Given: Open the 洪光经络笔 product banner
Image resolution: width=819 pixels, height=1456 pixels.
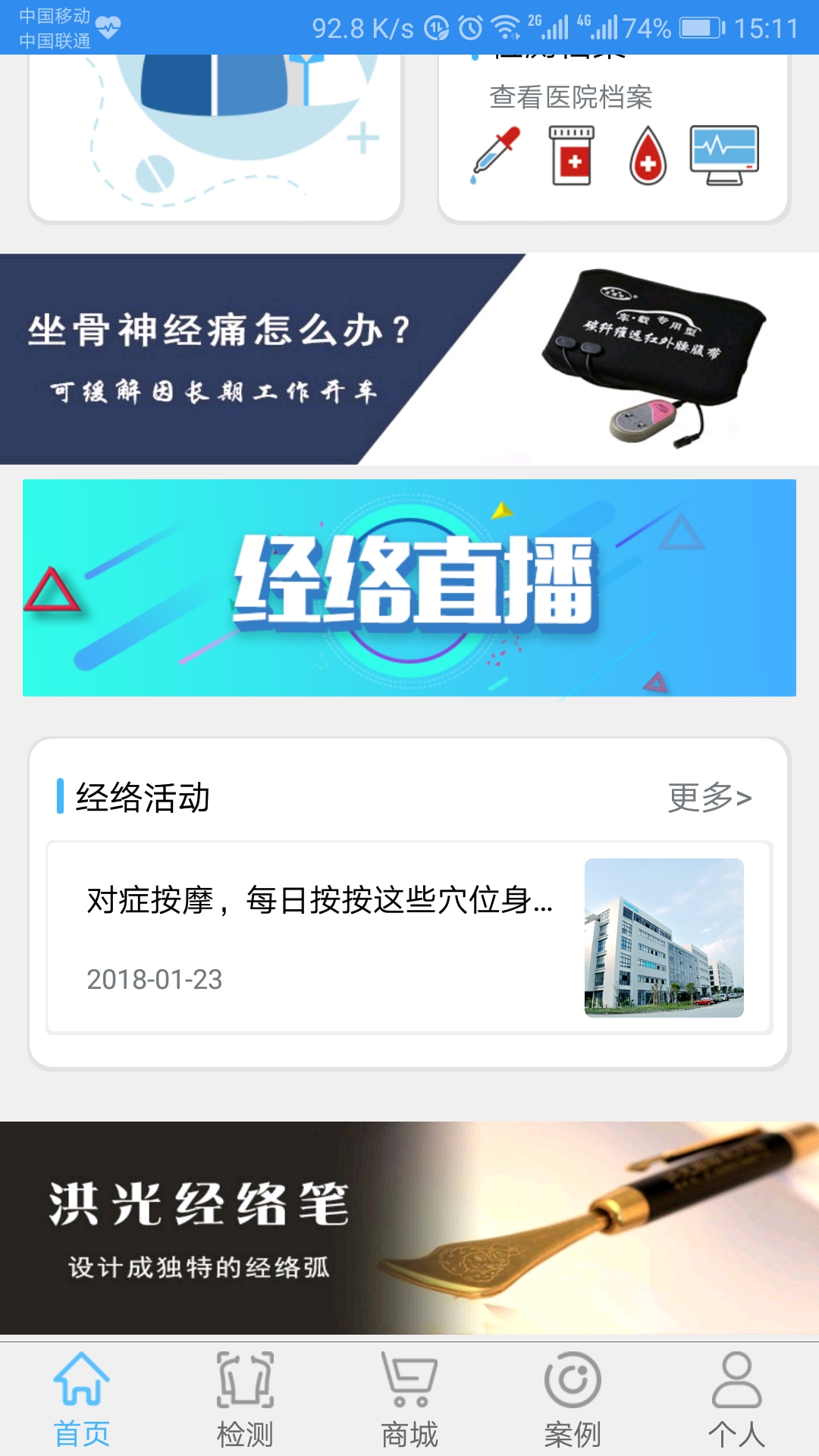Looking at the screenshot, I should 409,1228.
